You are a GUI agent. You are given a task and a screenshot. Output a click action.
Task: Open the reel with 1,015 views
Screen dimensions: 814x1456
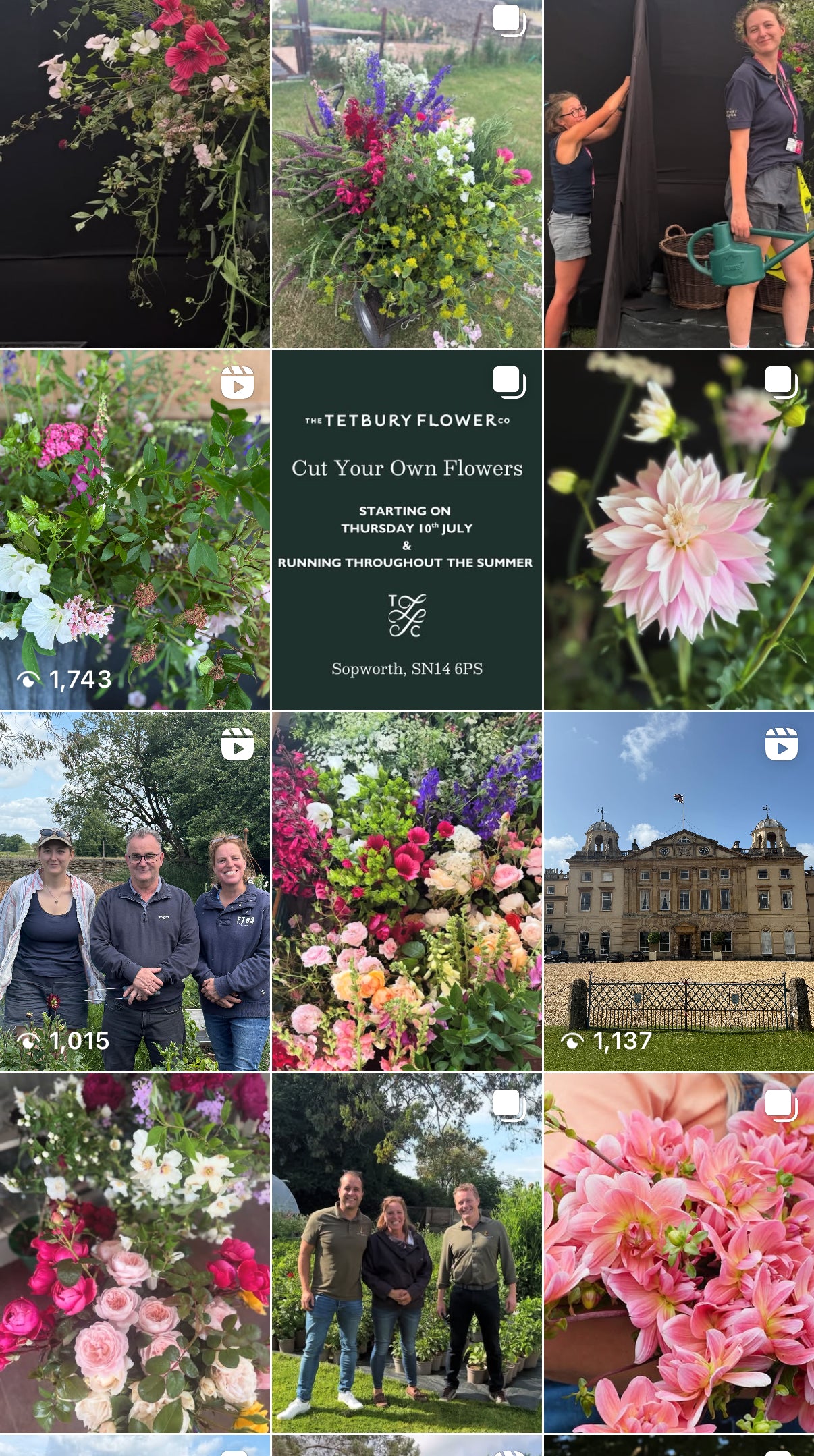(134, 891)
